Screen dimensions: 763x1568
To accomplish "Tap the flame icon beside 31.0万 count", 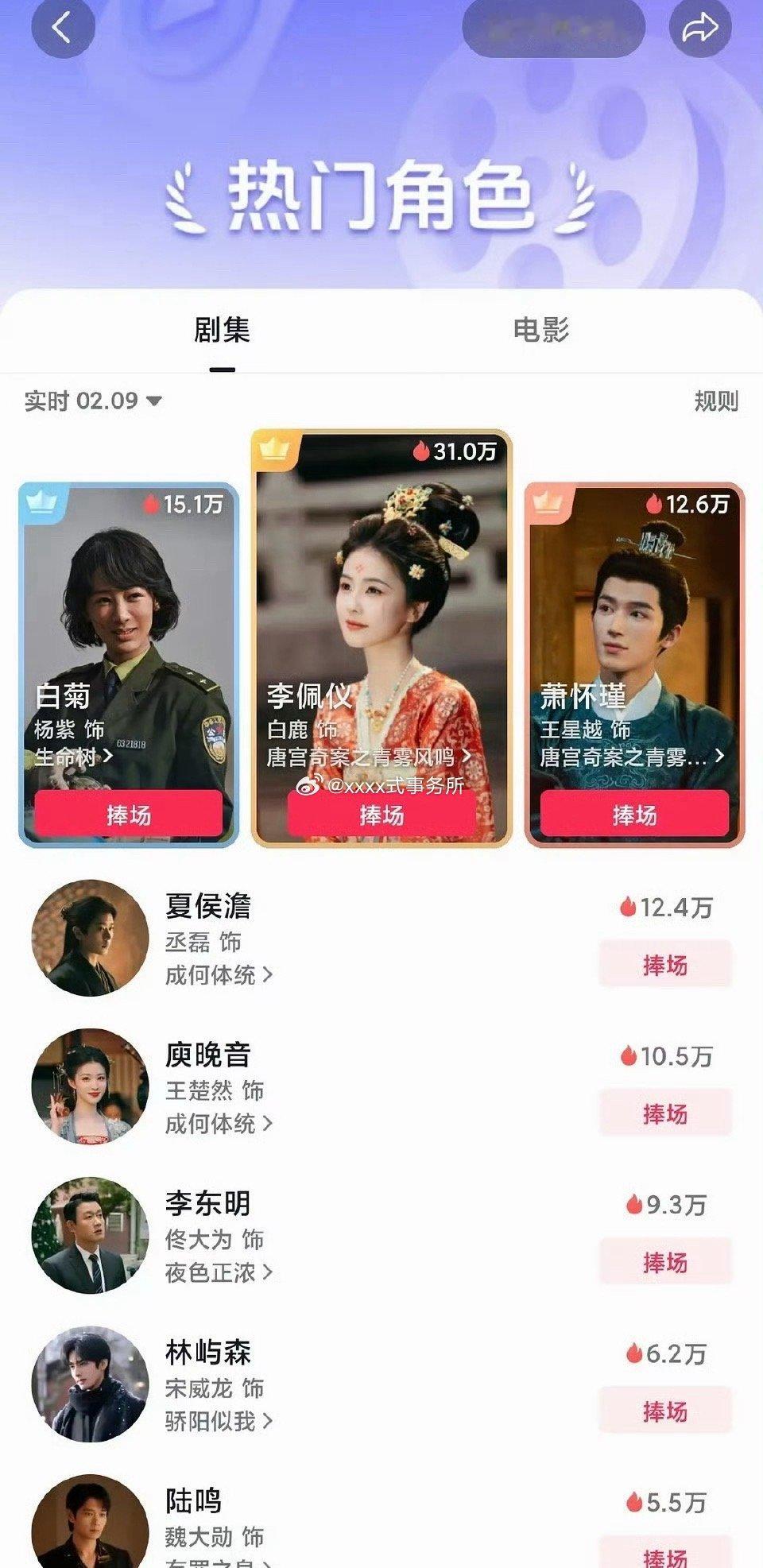I will tap(421, 451).
